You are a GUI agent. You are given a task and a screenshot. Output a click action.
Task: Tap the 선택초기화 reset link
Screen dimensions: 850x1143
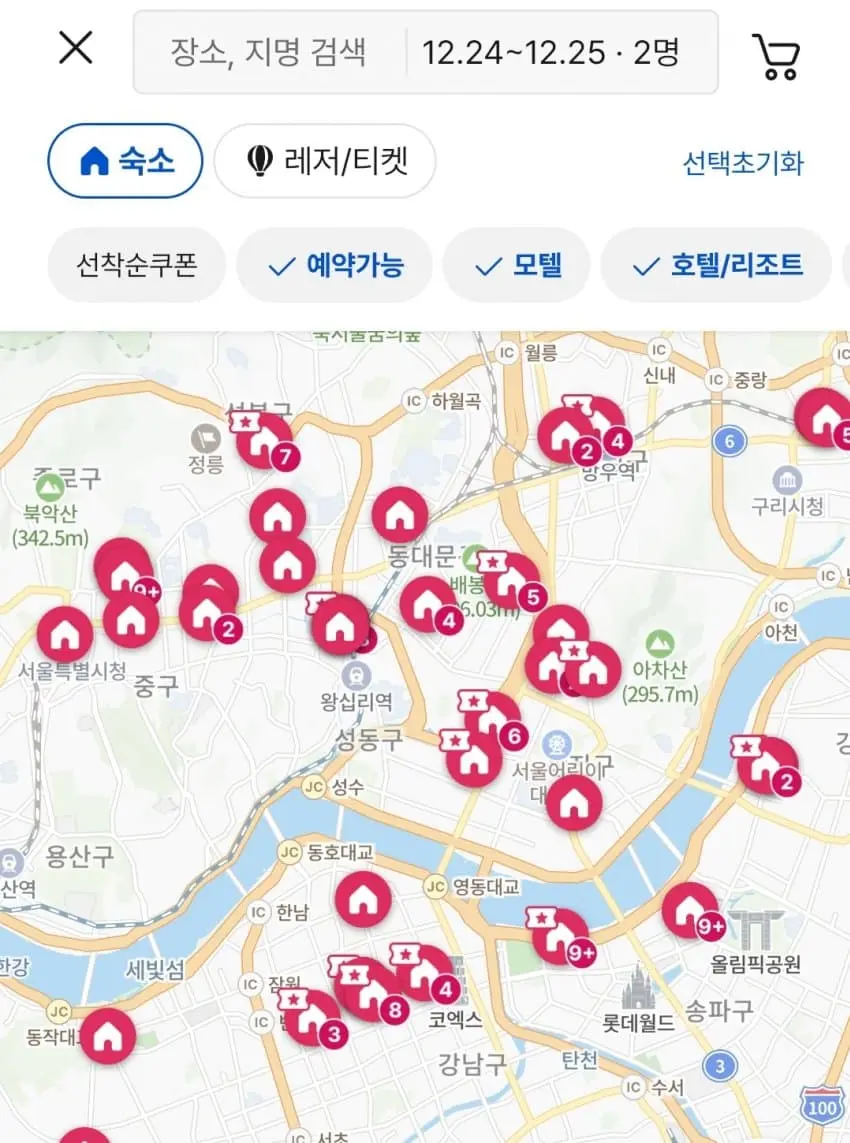pyautogui.click(x=742, y=163)
